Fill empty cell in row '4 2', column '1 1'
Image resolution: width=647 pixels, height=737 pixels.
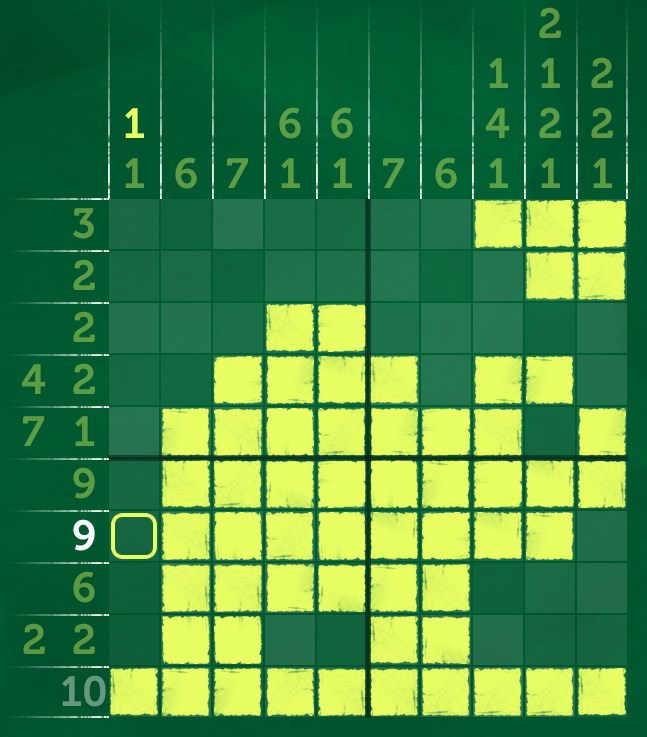tap(134, 380)
